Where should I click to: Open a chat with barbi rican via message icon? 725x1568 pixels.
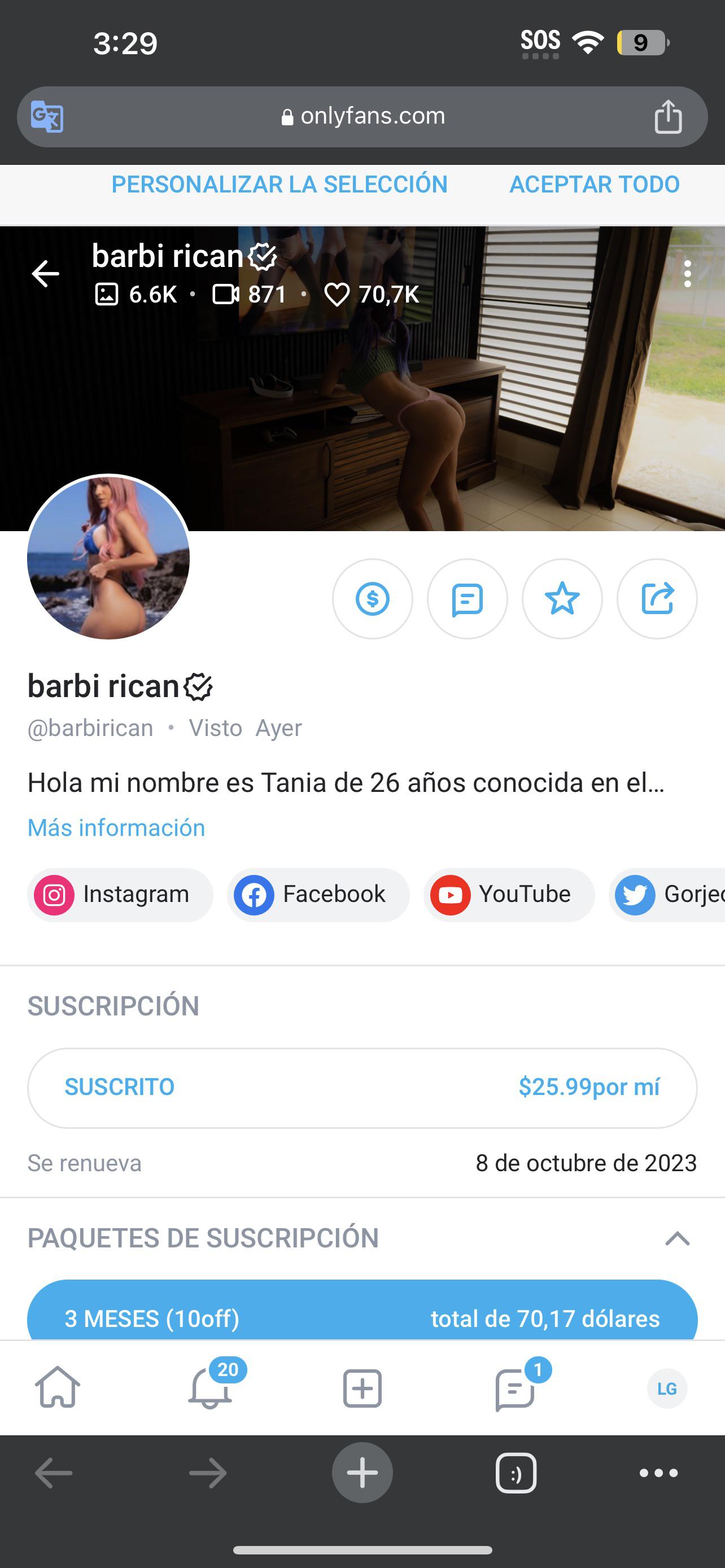(x=467, y=599)
